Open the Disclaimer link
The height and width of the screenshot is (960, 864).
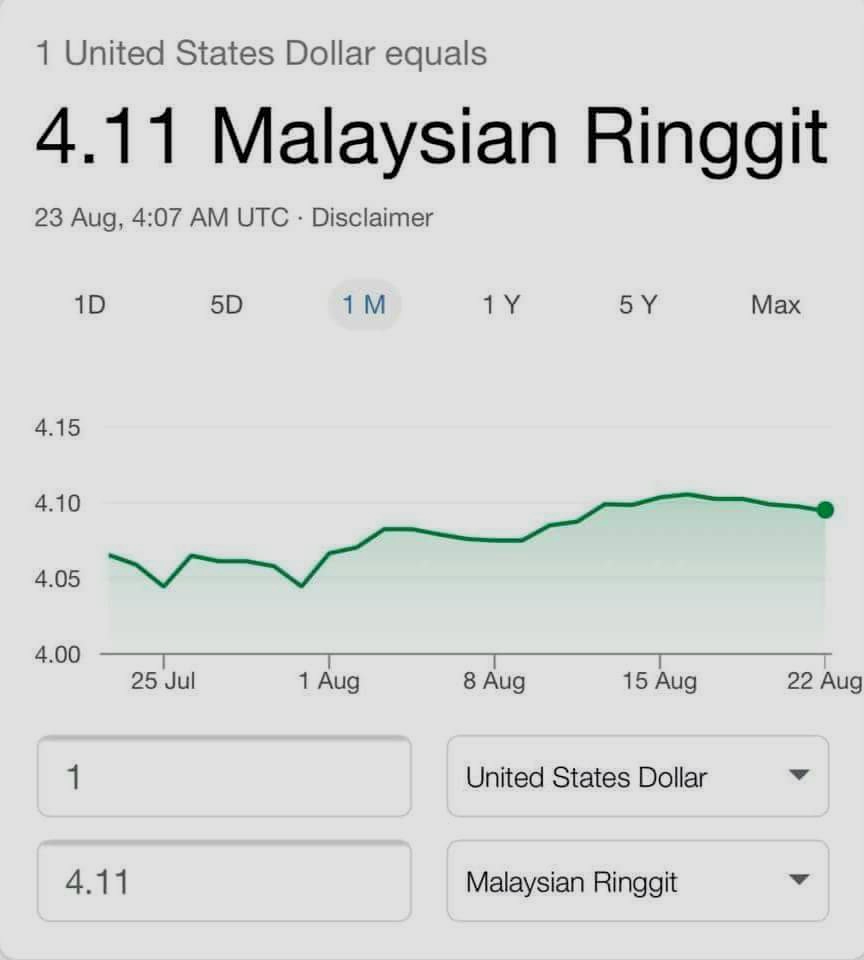click(x=372, y=218)
